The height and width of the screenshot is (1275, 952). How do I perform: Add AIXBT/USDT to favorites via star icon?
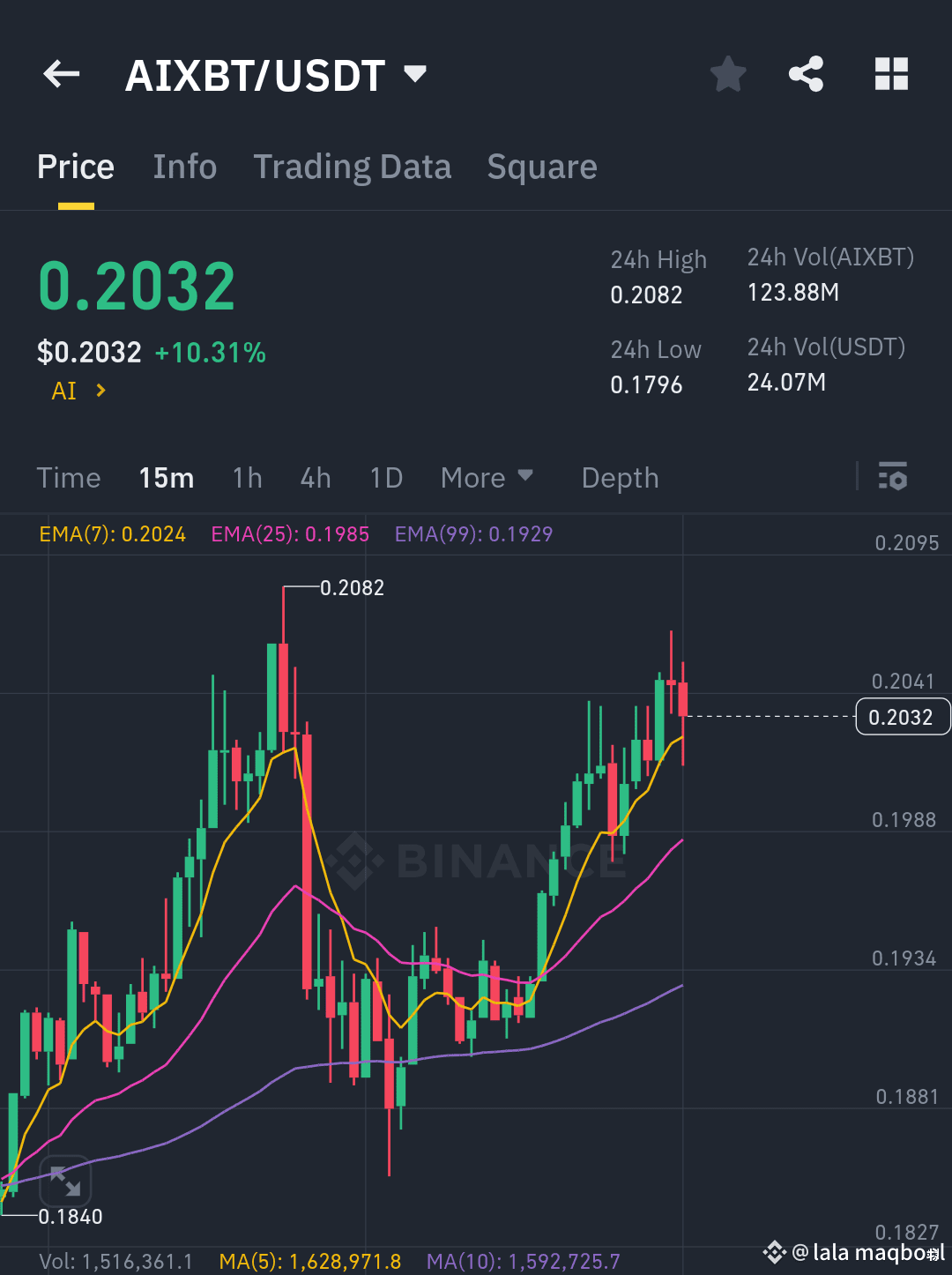point(728,74)
